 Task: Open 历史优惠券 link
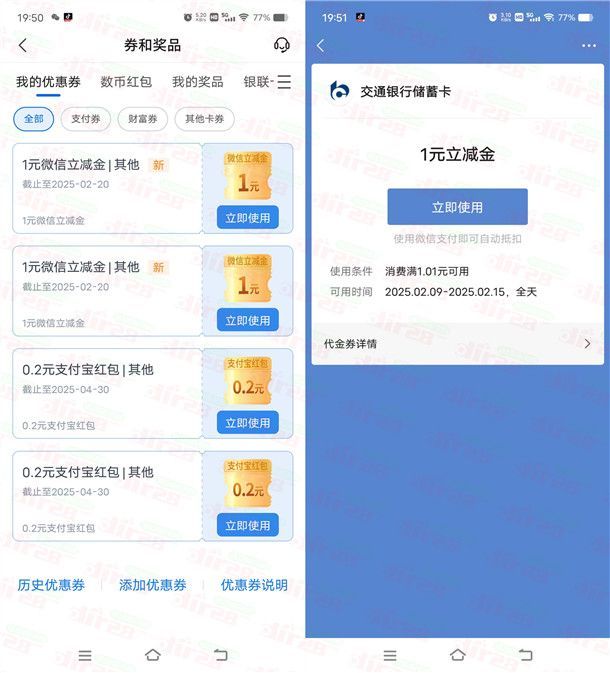click(51, 585)
